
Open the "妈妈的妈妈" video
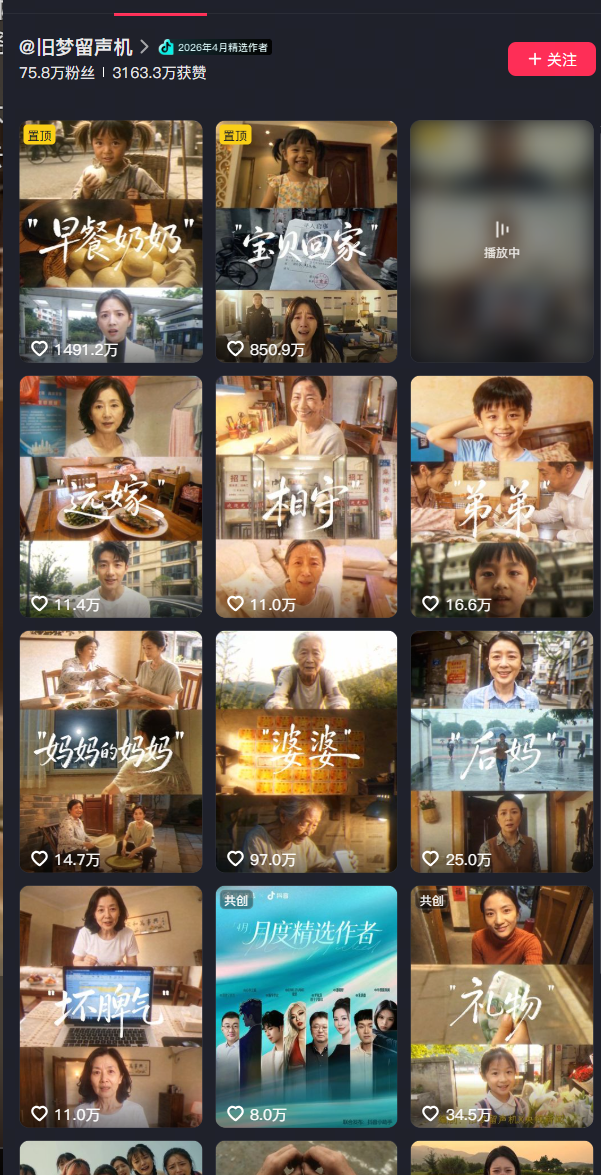(x=111, y=752)
